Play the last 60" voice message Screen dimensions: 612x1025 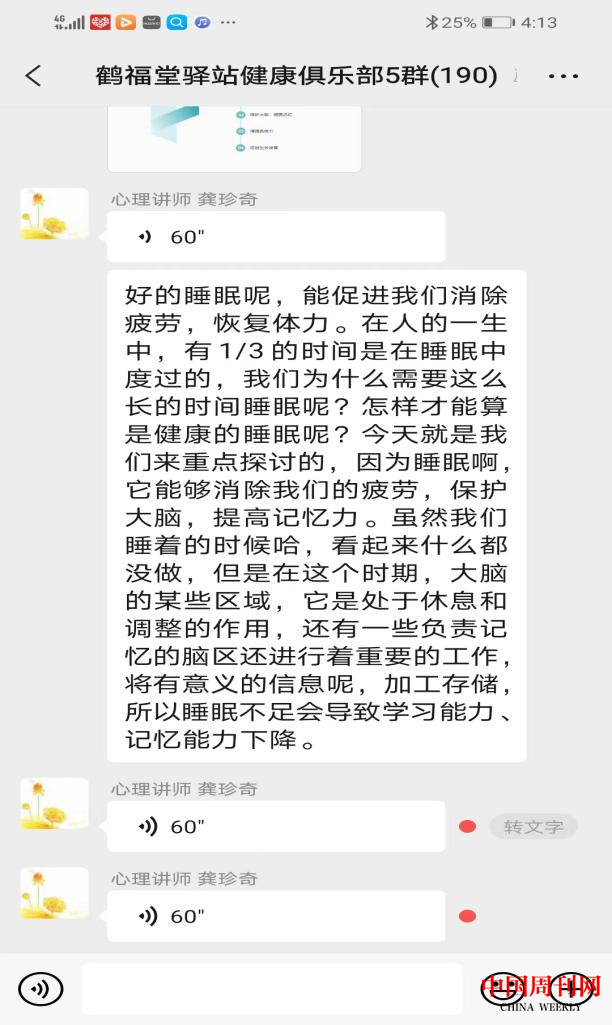tap(275, 916)
